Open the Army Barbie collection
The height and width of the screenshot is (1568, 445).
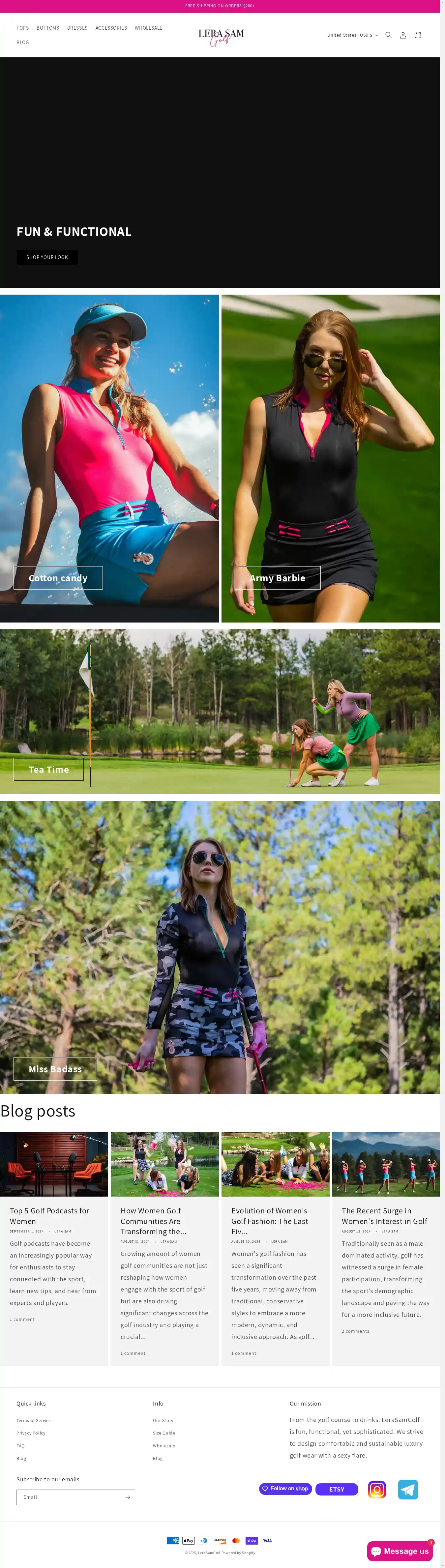click(278, 578)
